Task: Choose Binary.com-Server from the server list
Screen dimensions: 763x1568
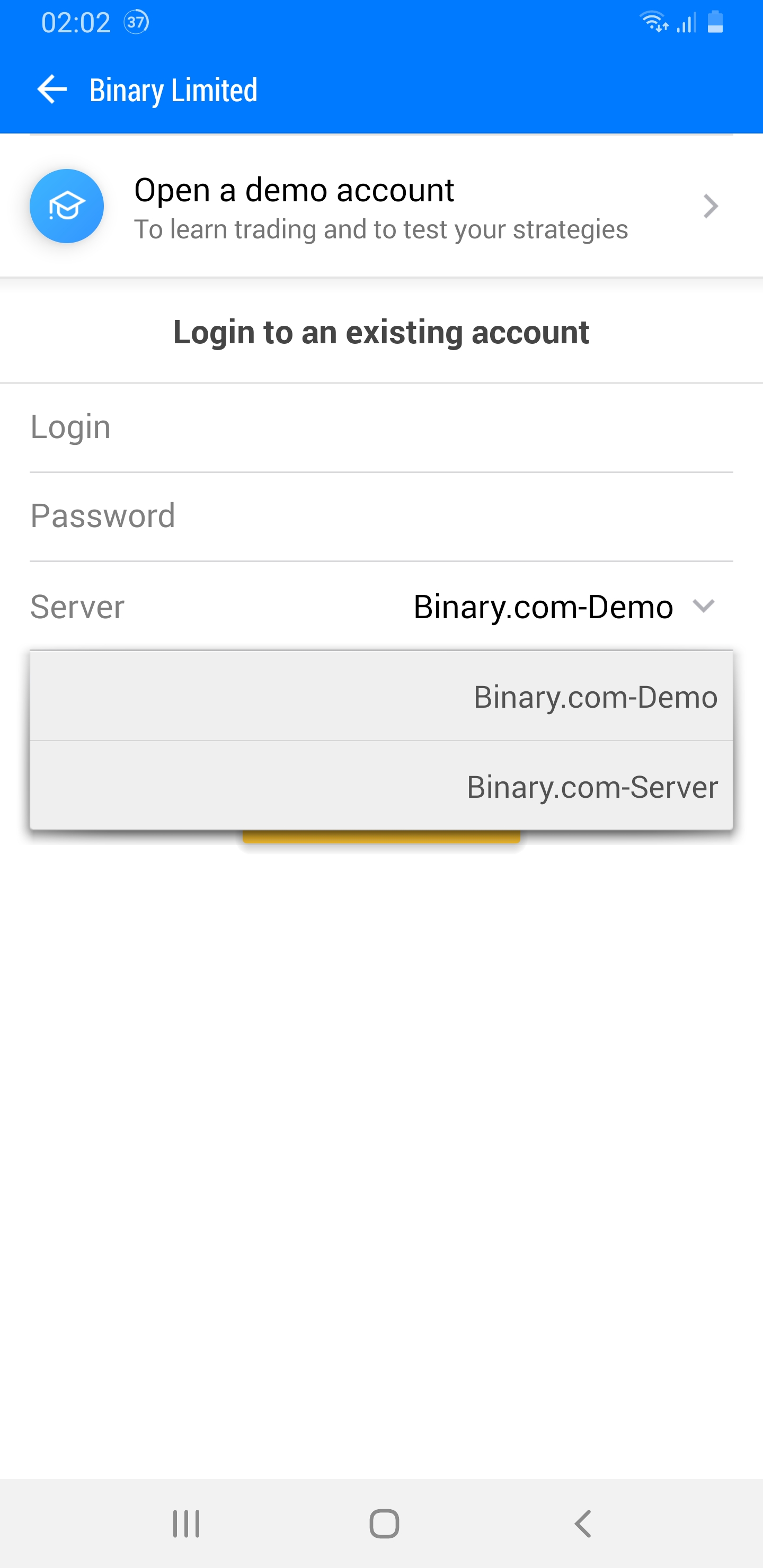Action: pos(591,787)
